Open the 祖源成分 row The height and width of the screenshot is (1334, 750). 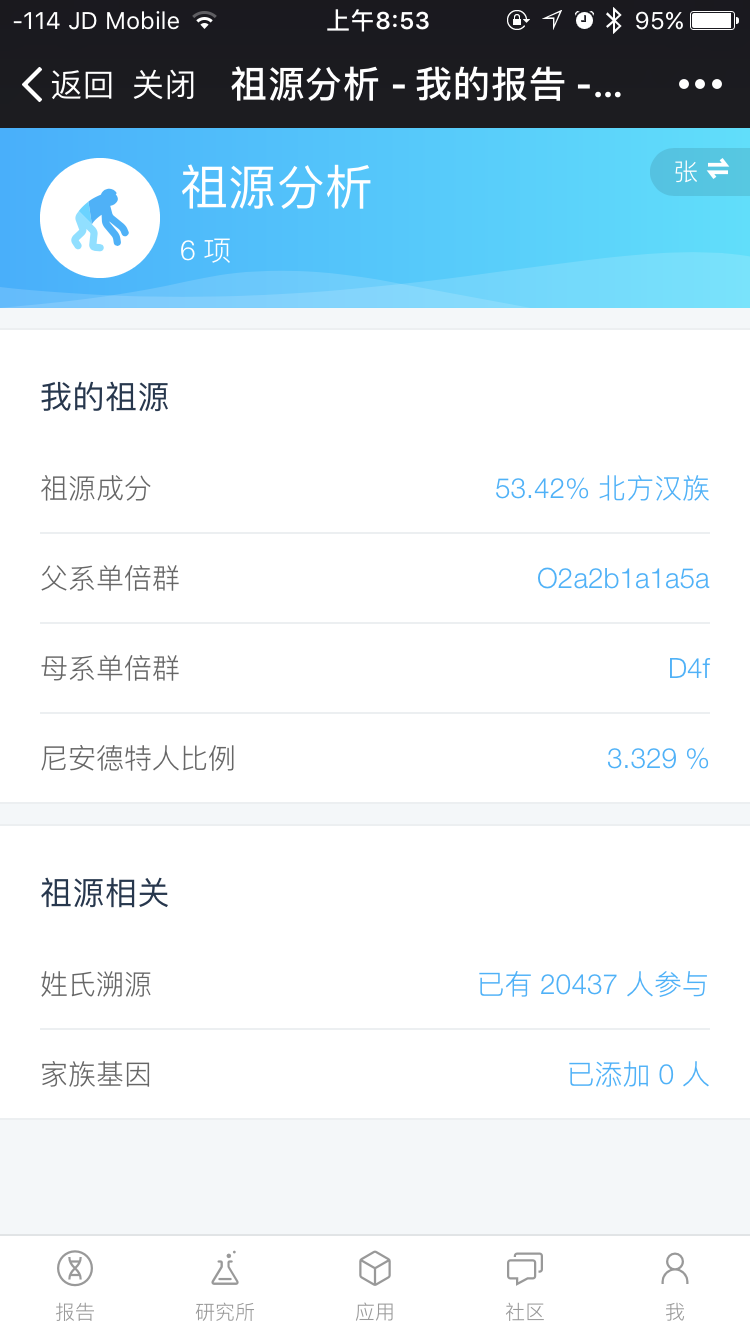pos(375,488)
